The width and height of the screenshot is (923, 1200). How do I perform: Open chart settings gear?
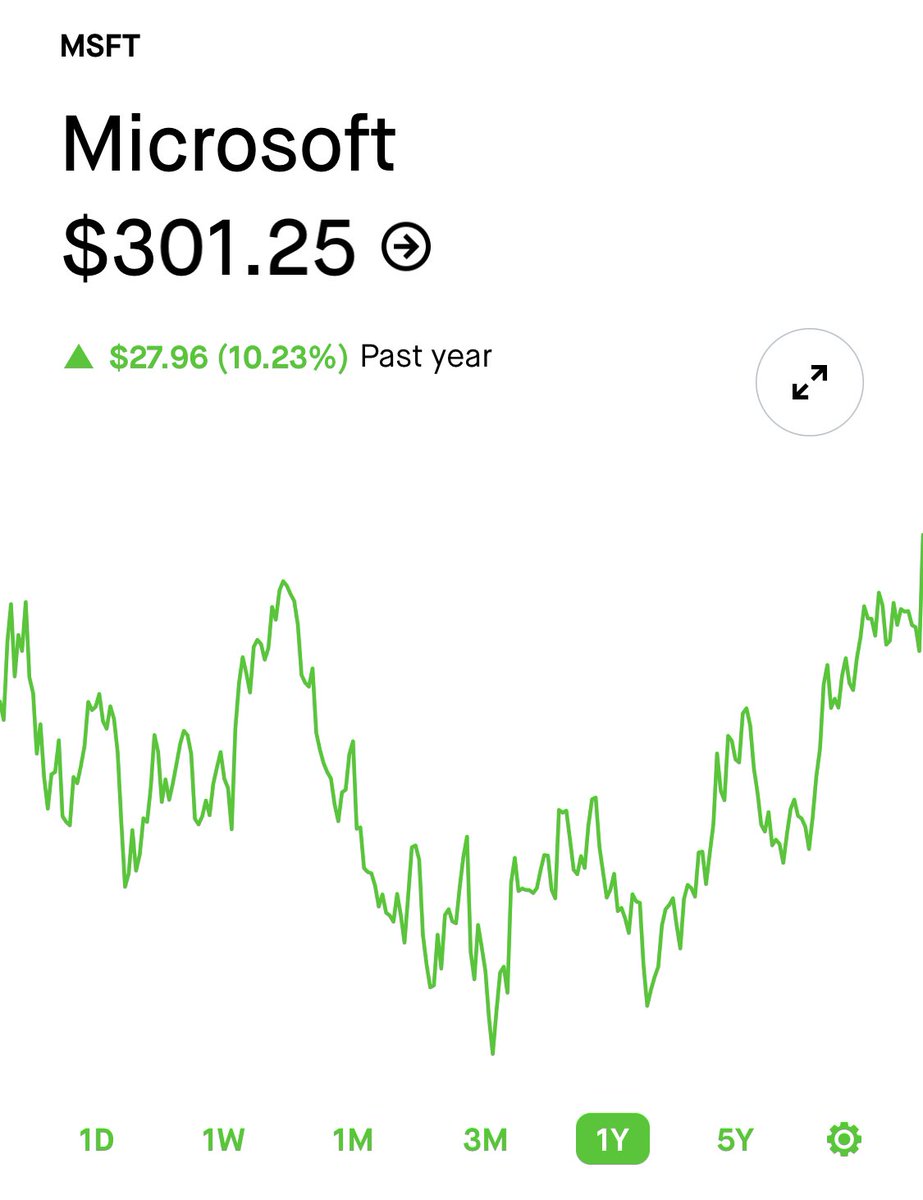[x=844, y=1138]
